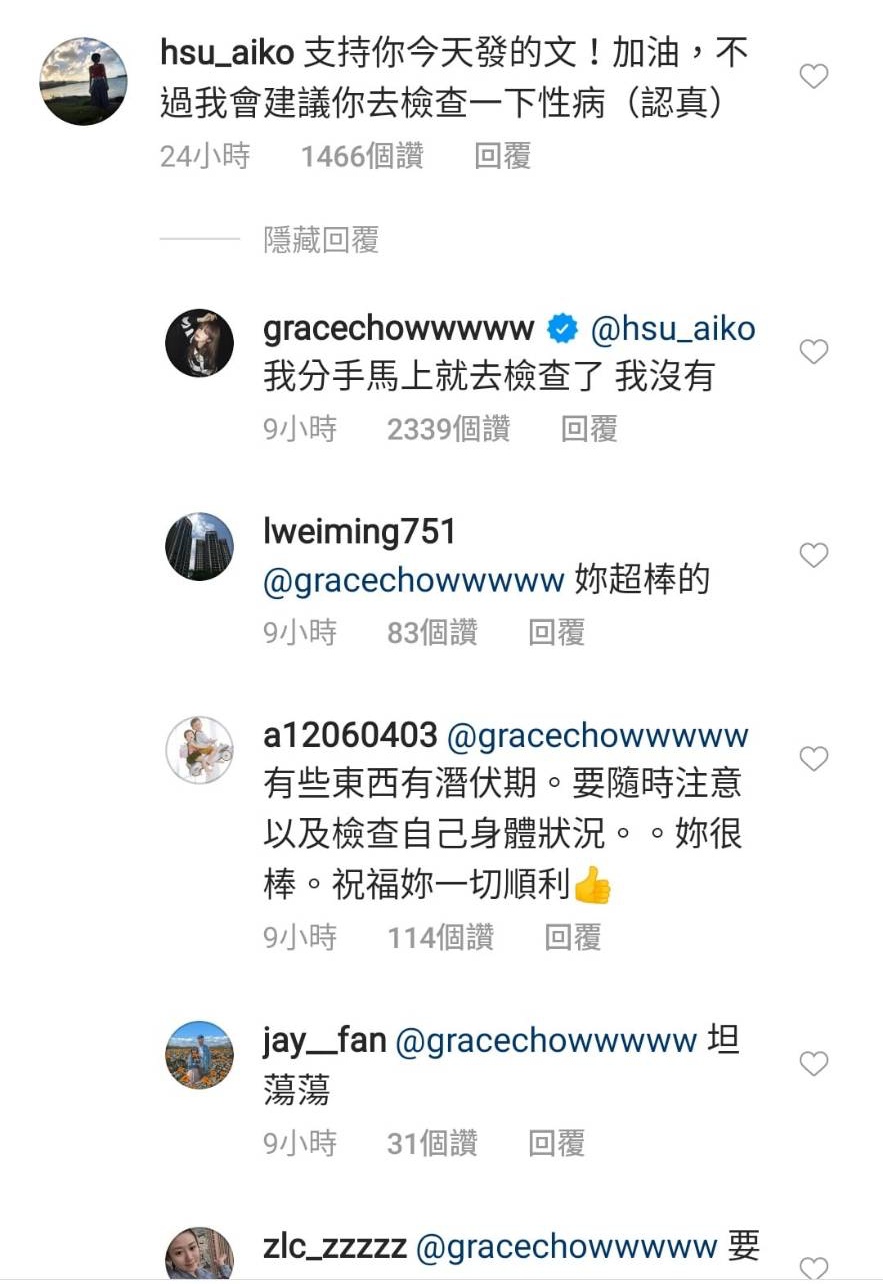Reply to jay__fan's comment
883x1284 pixels.
click(x=556, y=1143)
